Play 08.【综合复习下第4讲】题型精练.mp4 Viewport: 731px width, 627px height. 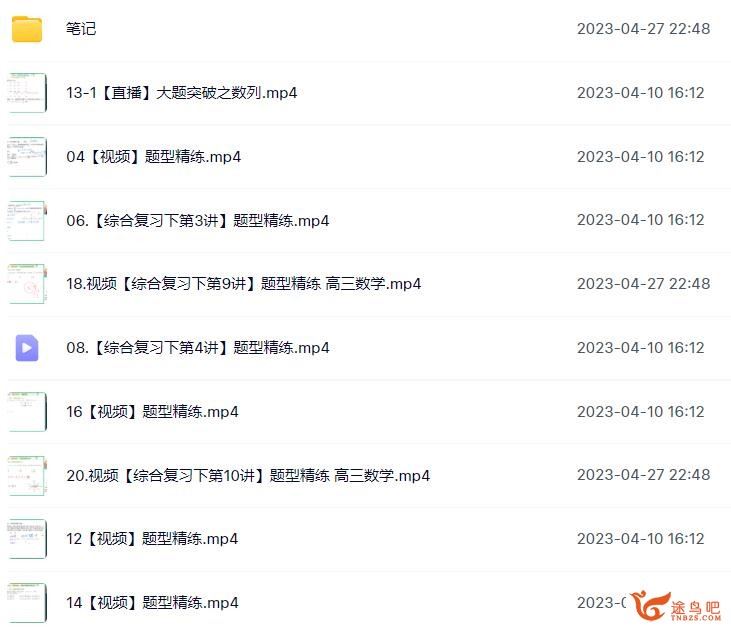tap(197, 348)
